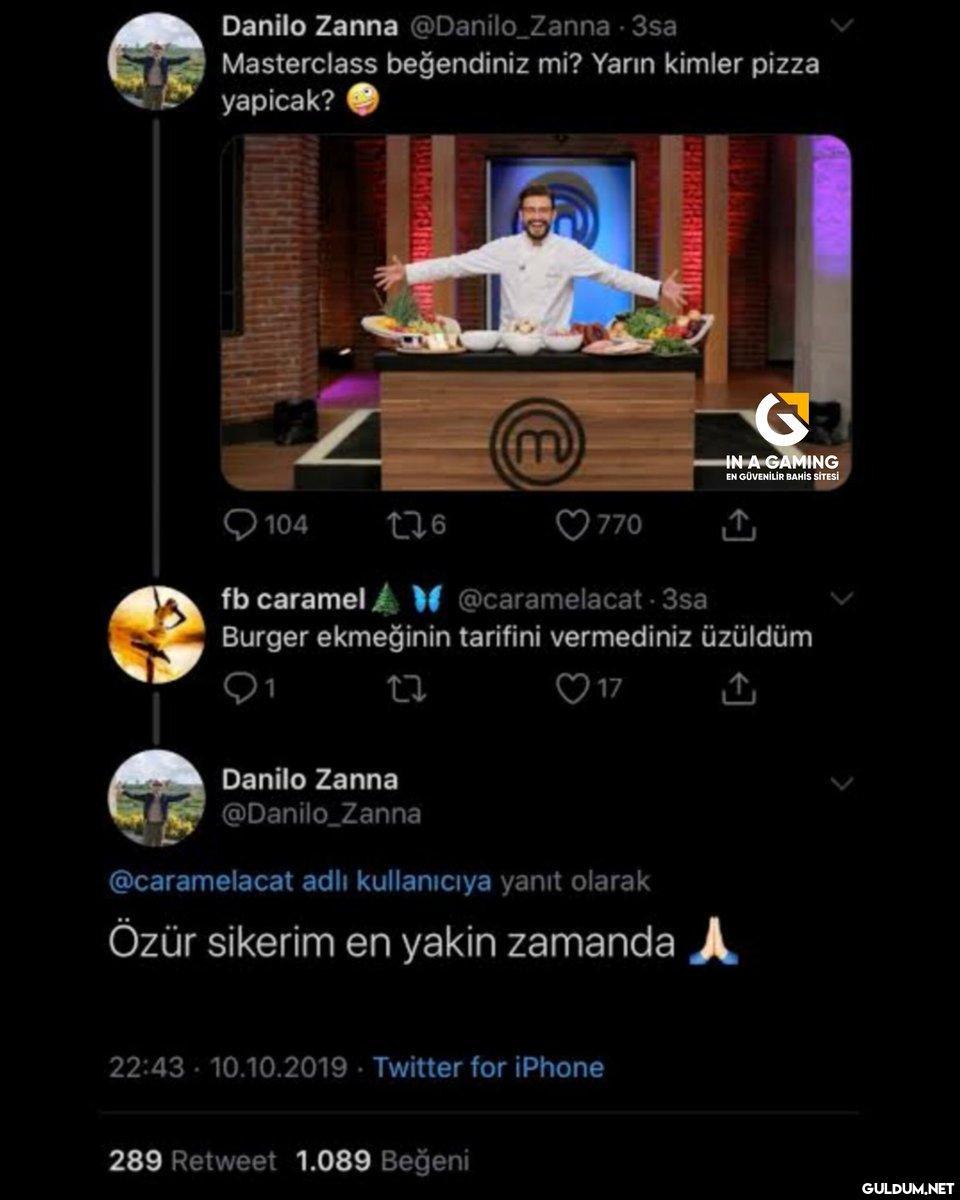View the 1.089 Beğeni likes list
The height and width of the screenshot is (1200, 960).
coord(383,1161)
